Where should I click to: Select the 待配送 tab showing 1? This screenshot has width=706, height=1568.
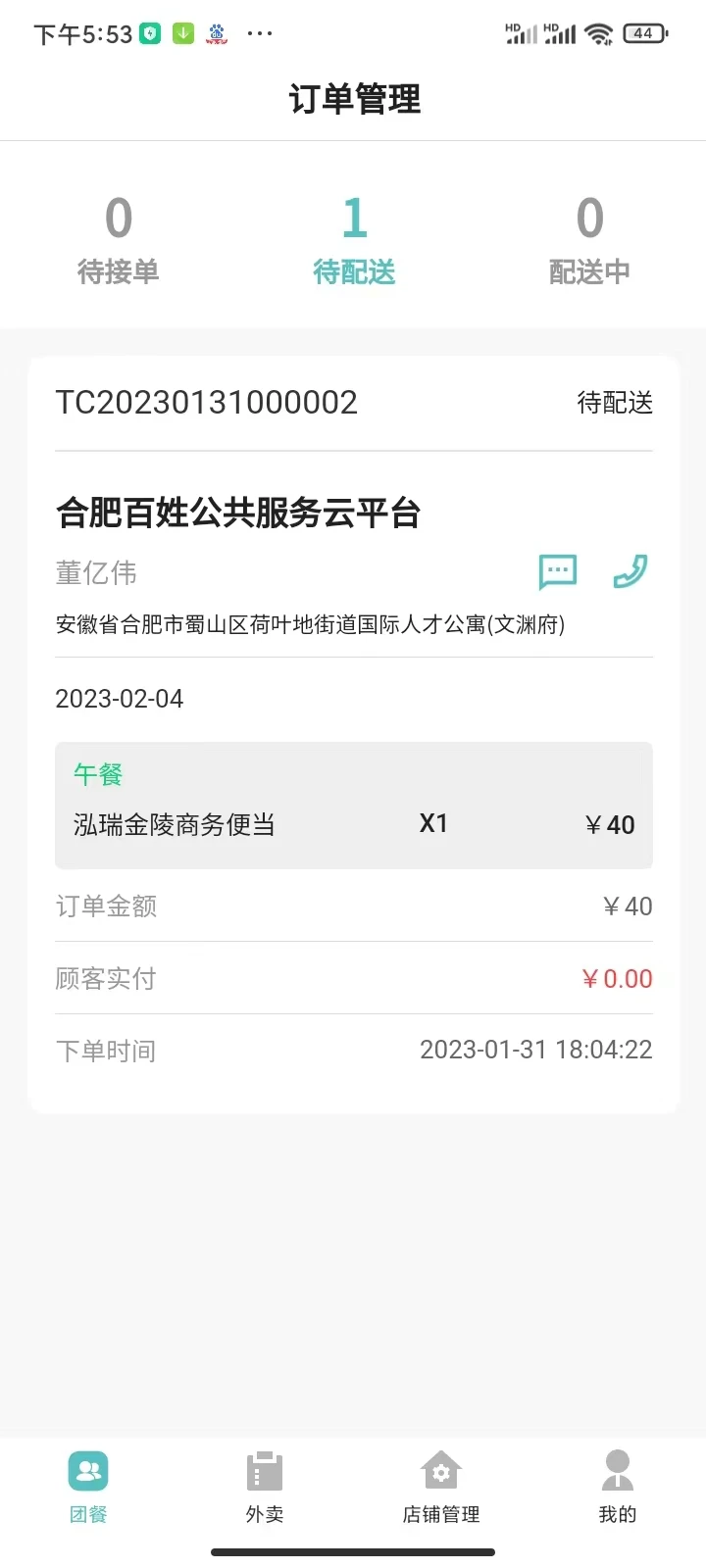click(x=354, y=240)
